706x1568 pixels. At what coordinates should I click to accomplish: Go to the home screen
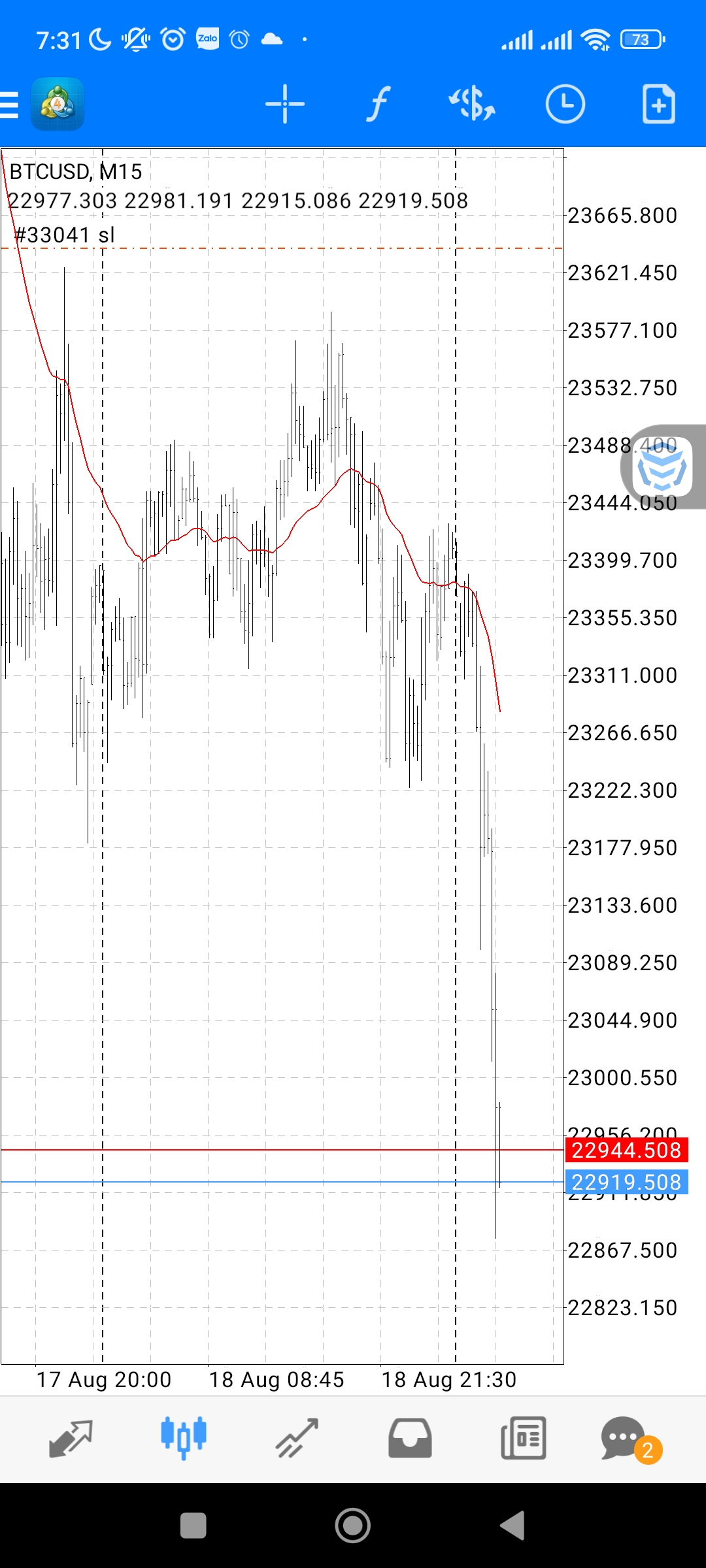click(353, 1526)
